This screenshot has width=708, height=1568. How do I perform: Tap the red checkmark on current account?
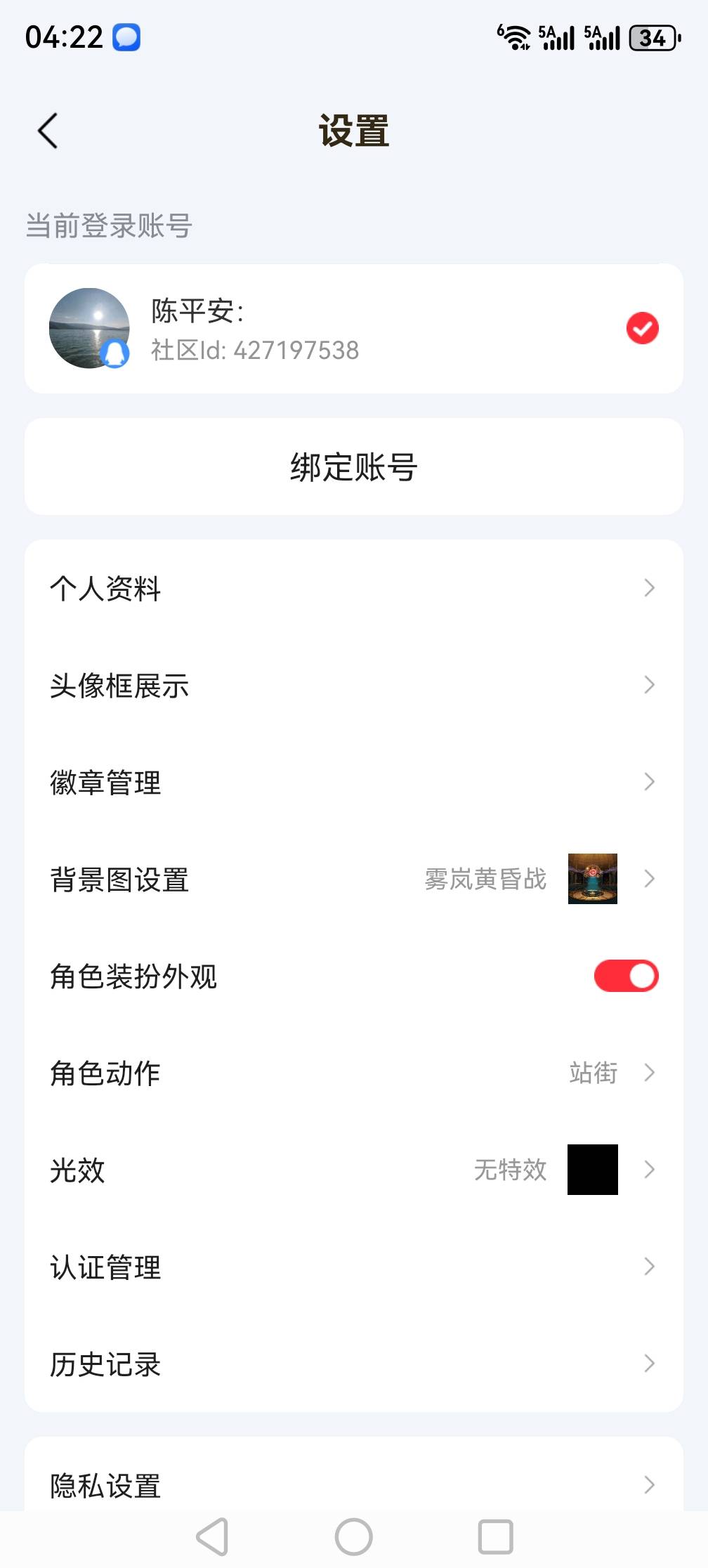tap(641, 329)
